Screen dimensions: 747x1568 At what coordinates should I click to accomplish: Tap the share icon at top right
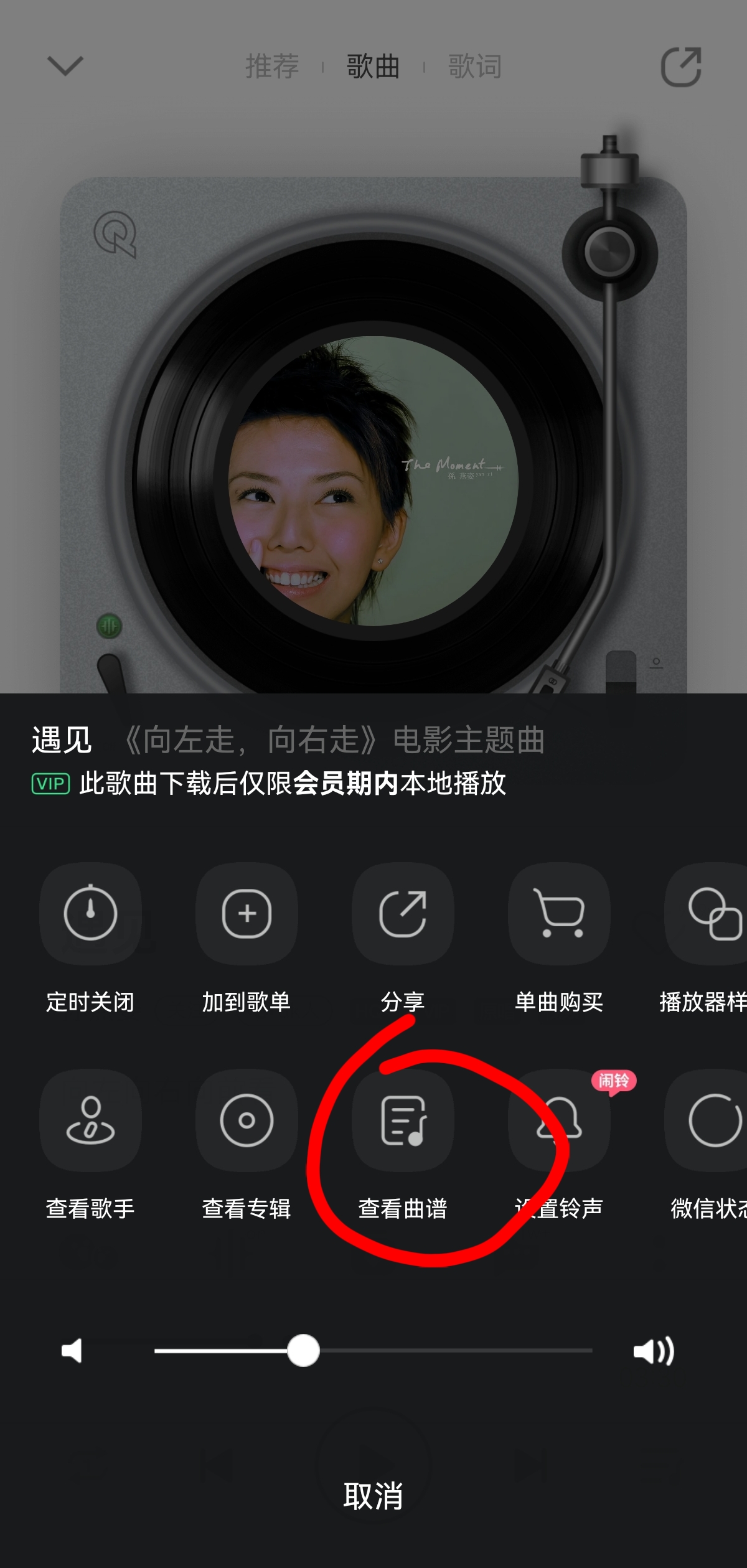click(x=680, y=67)
